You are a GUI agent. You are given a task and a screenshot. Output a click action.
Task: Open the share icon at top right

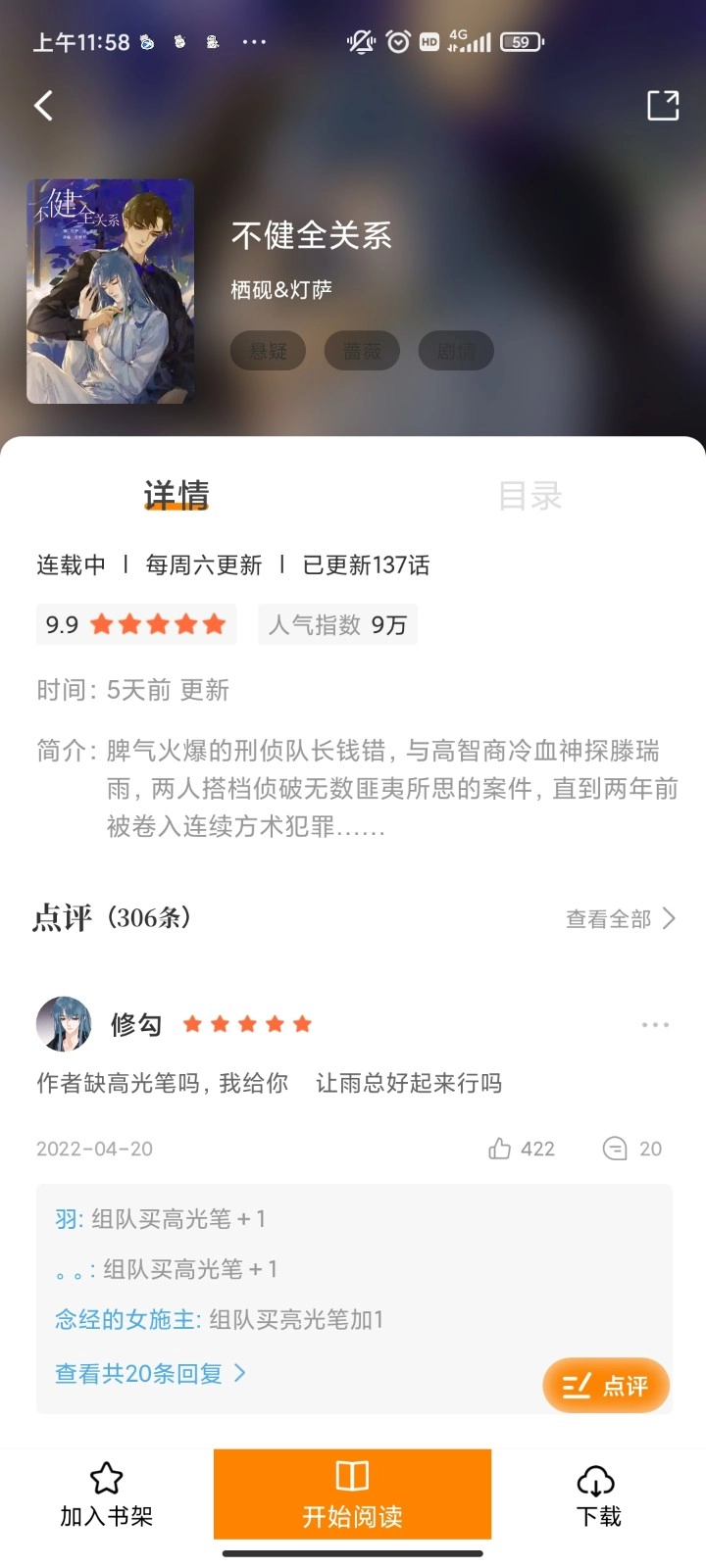662,105
